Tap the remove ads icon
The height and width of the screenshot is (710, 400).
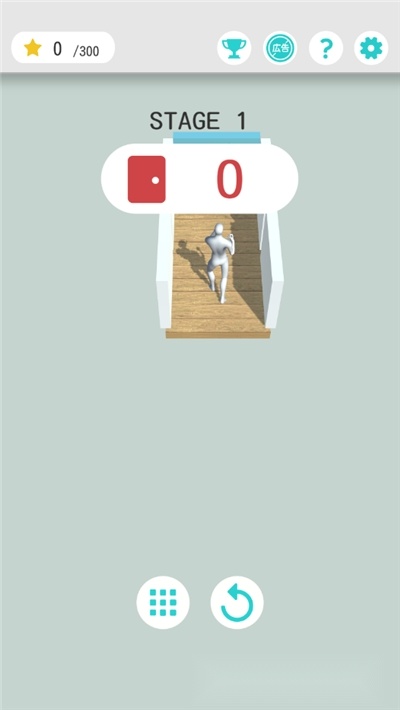[280, 48]
